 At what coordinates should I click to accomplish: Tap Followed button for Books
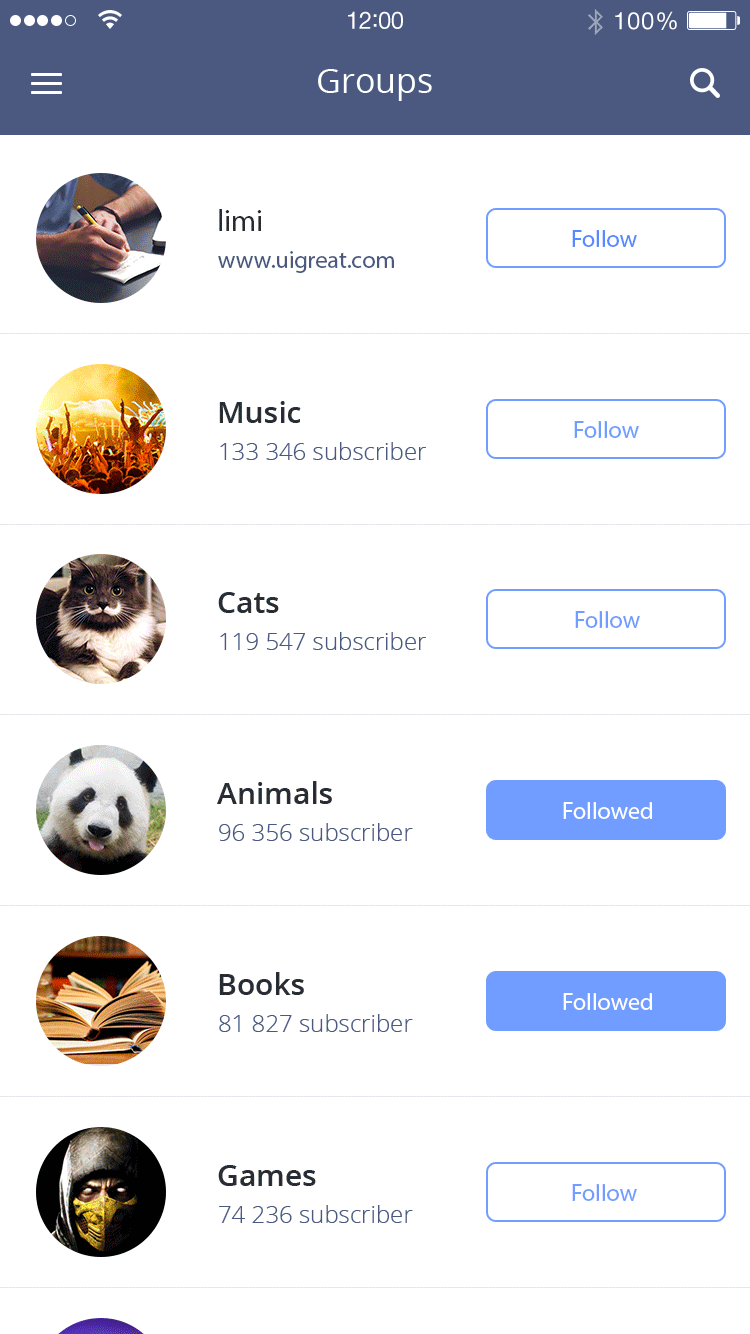(605, 1001)
